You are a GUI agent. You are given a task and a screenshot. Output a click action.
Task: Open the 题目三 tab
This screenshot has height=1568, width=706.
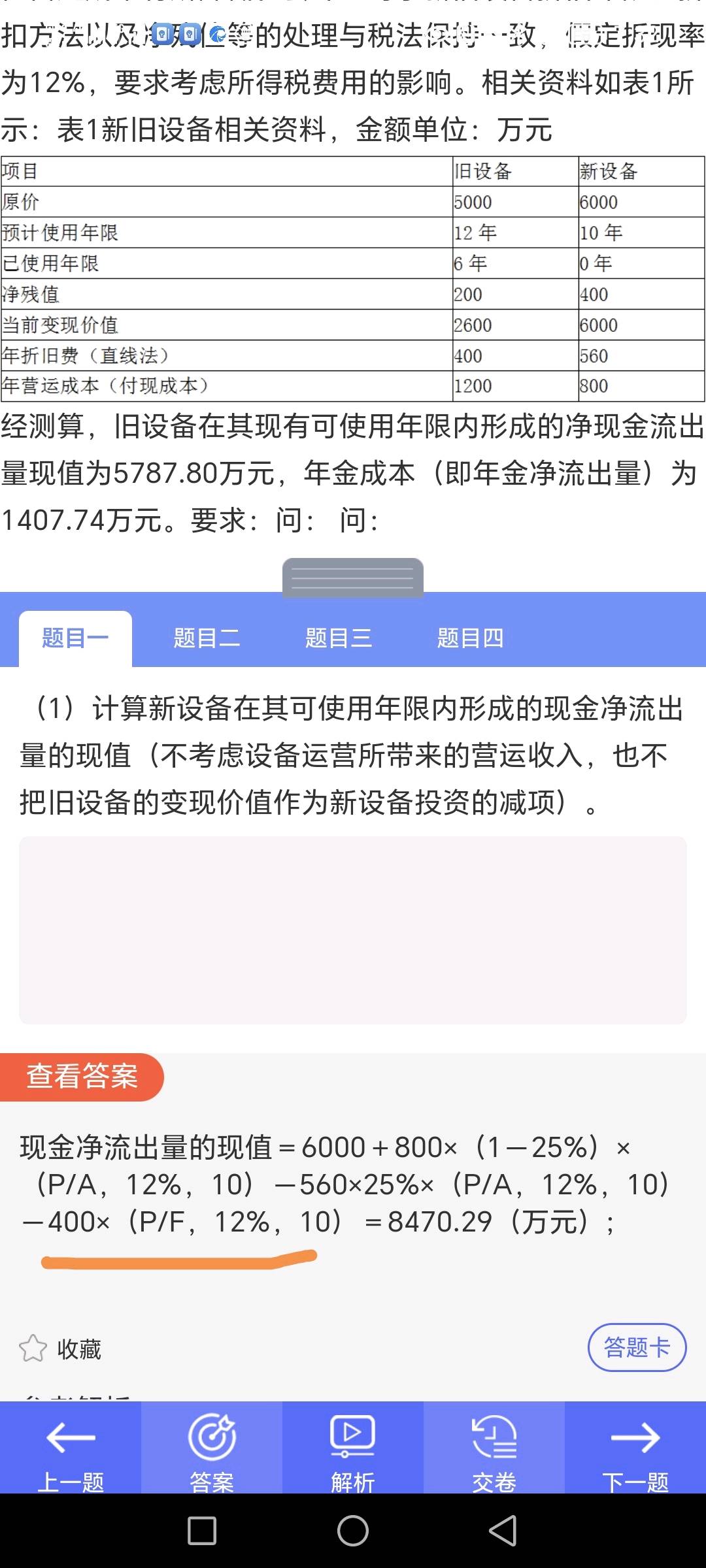click(339, 638)
